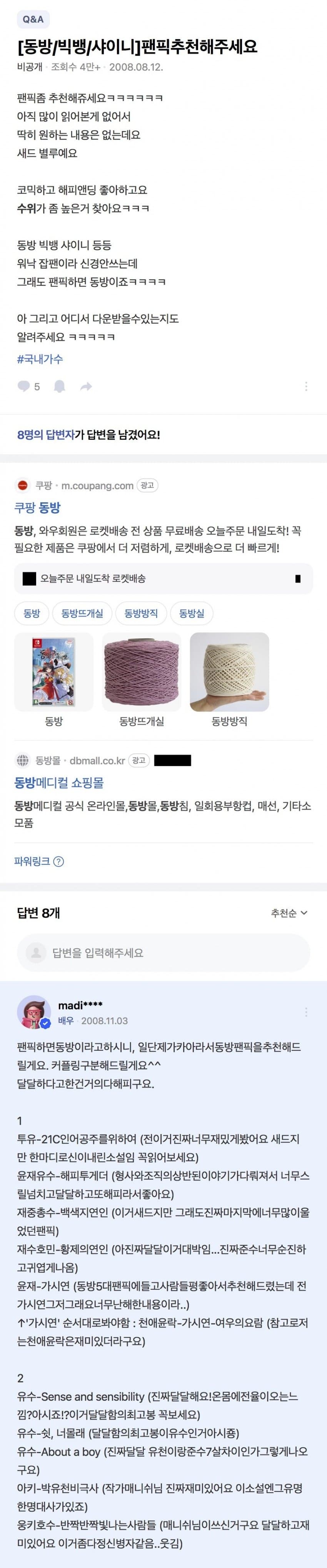This screenshot has height=1568, width=327.
Task: Open the 동방메디컬 쇼핑몰 ad link
Action: (59, 782)
